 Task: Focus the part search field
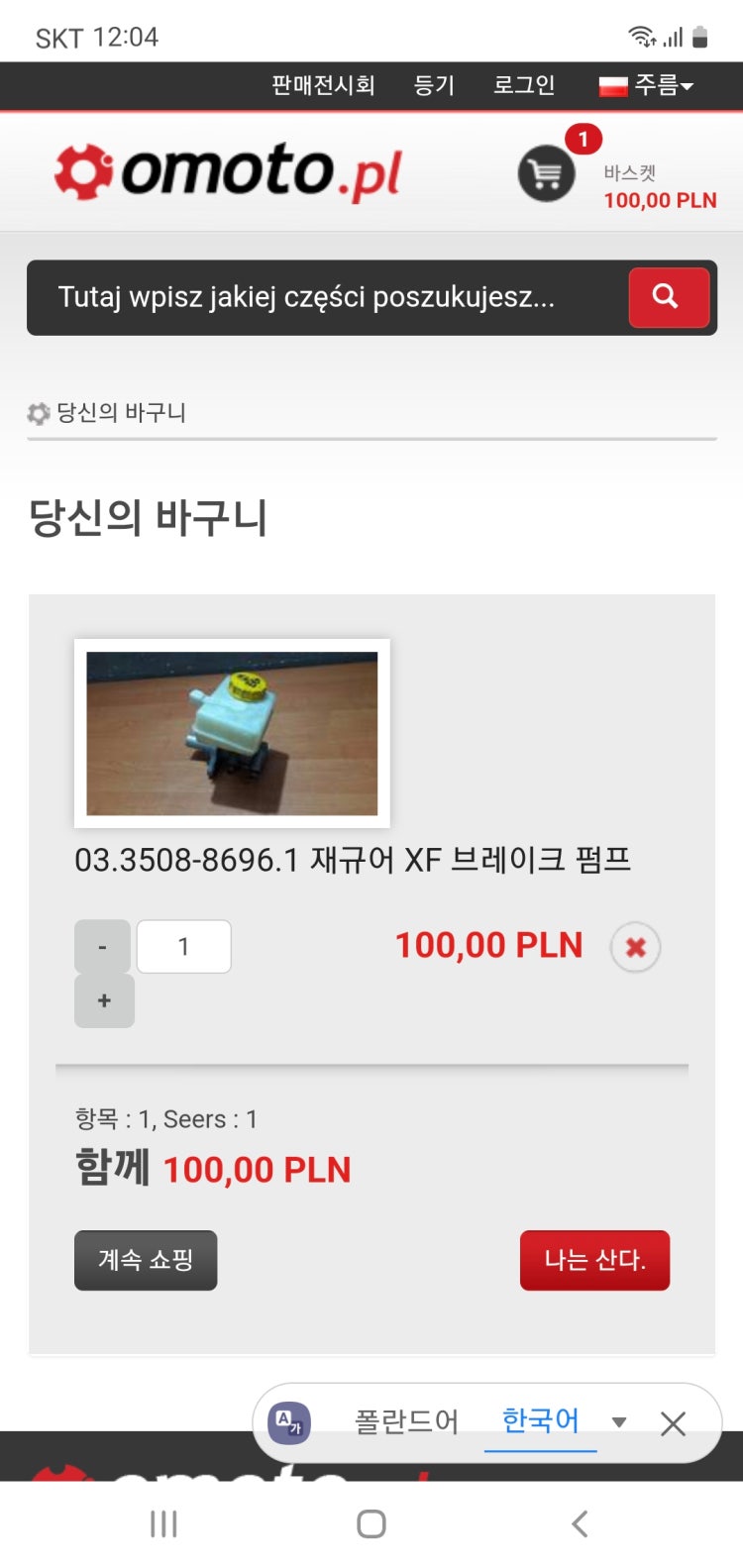click(327, 297)
